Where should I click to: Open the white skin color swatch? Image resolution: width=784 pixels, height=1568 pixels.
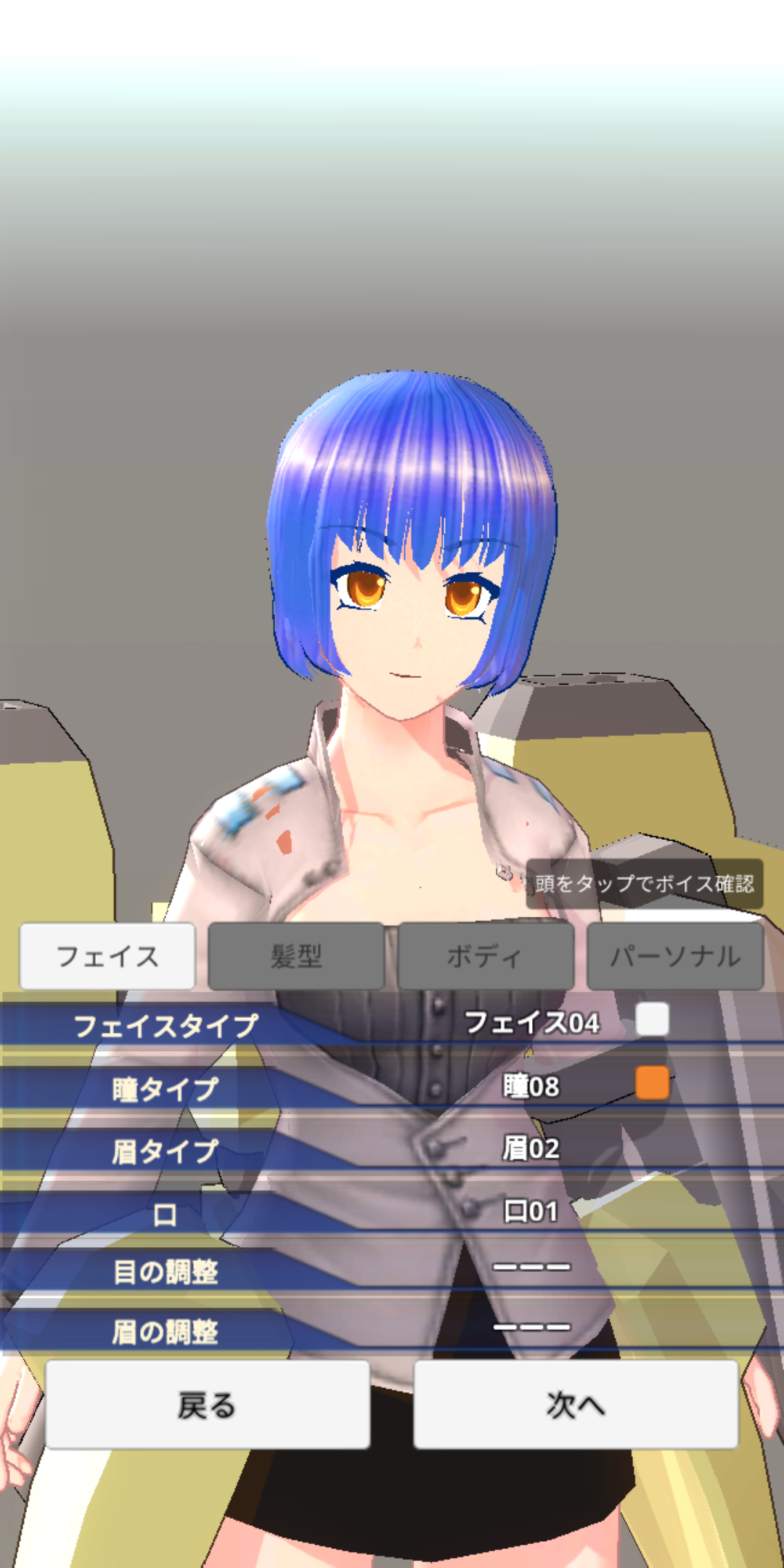(652, 1020)
